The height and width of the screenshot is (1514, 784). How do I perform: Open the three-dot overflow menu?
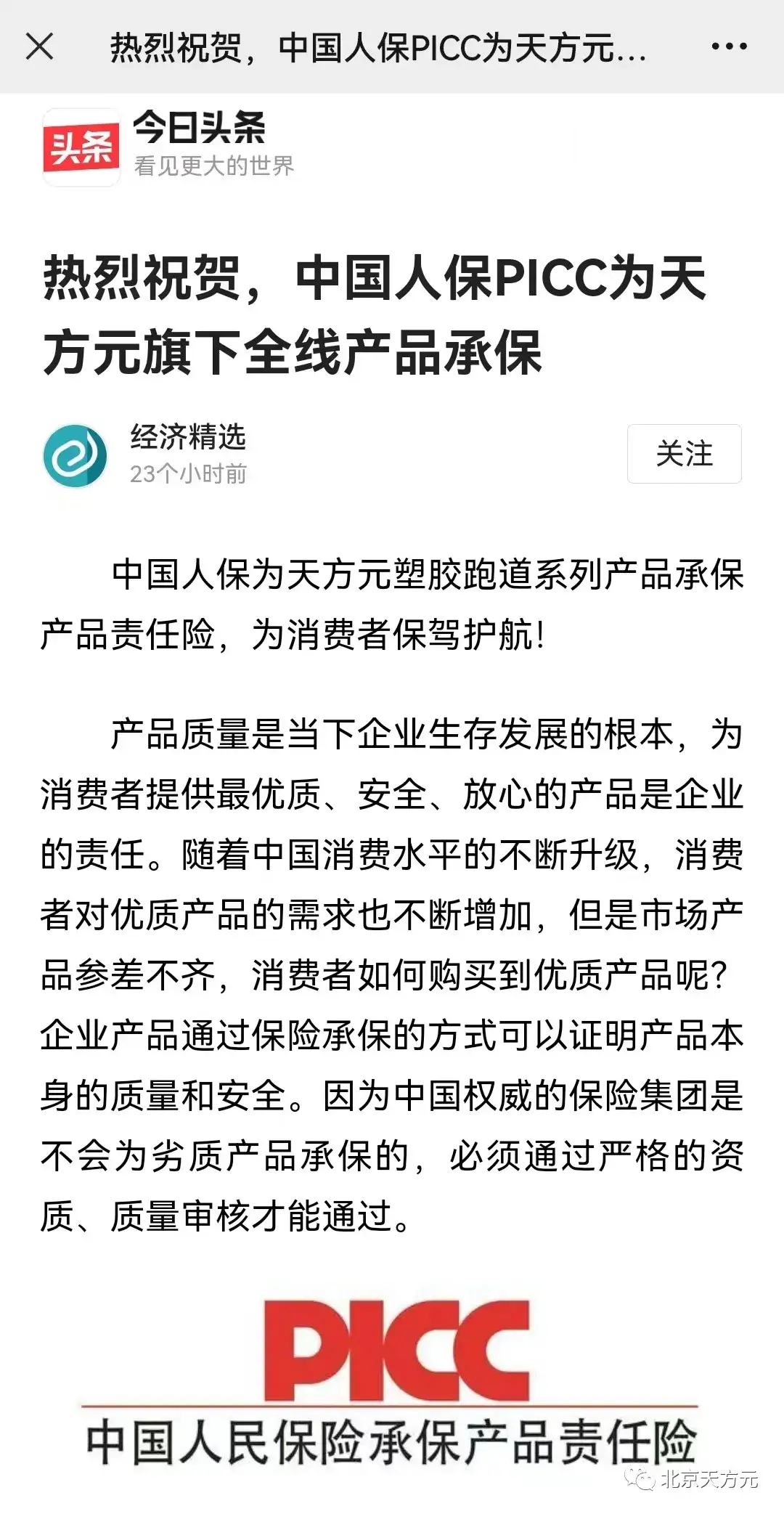729,47
